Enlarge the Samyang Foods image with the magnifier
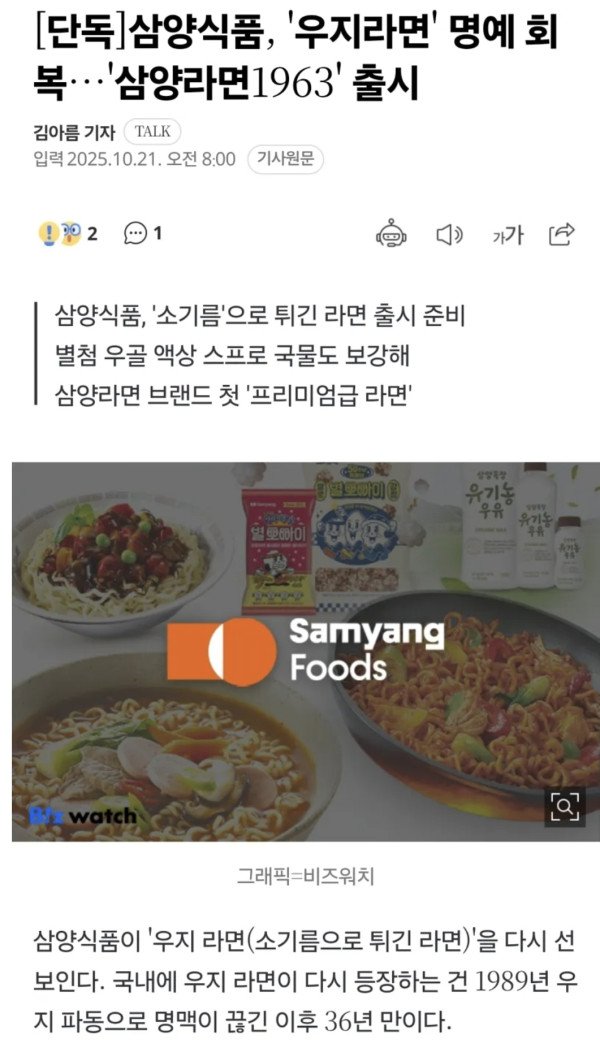The width and height of the screenshot is (600, 1048). (x=565, y=806)
